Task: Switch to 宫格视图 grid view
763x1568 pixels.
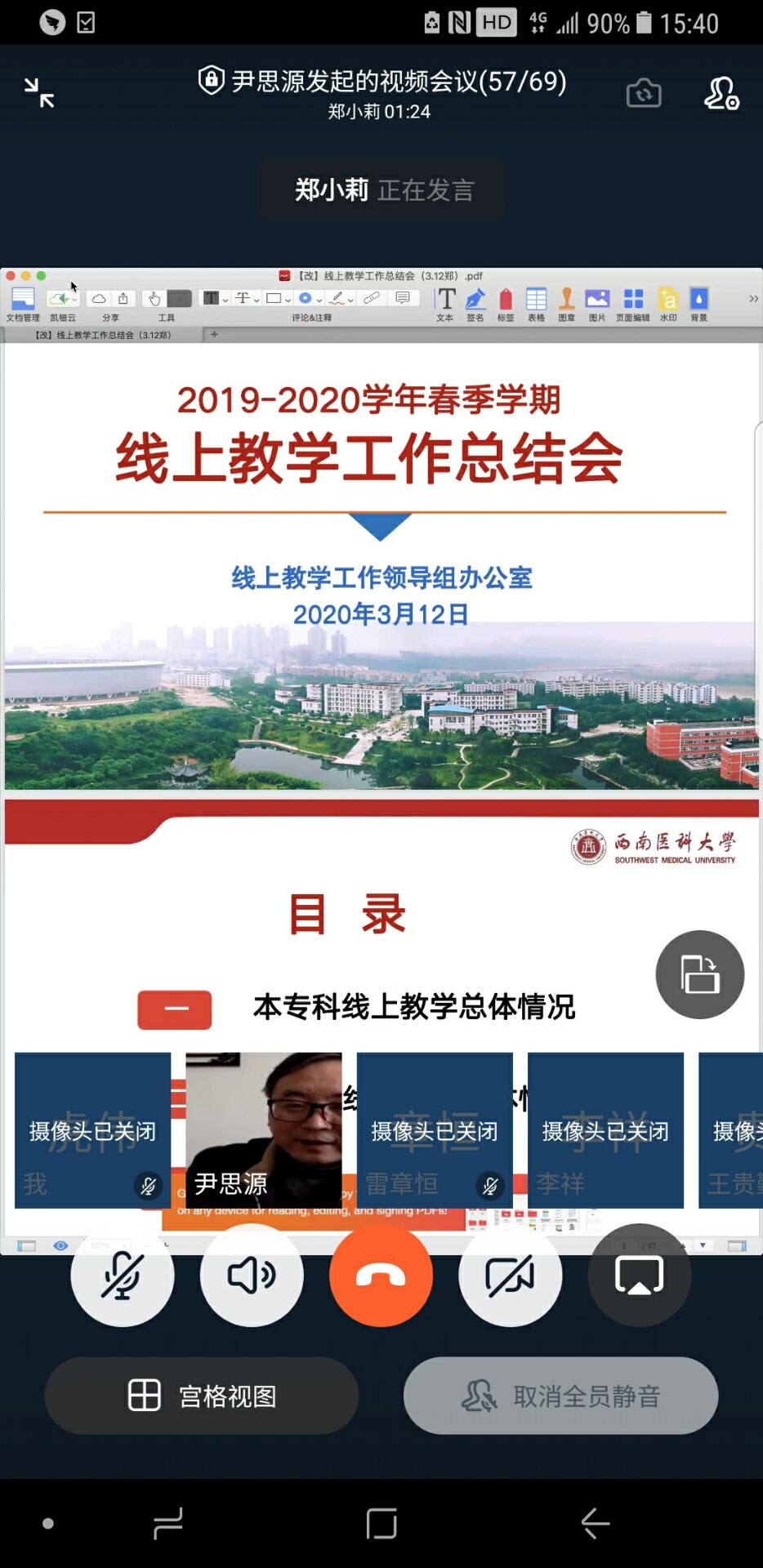Action: click(202, 1396)
